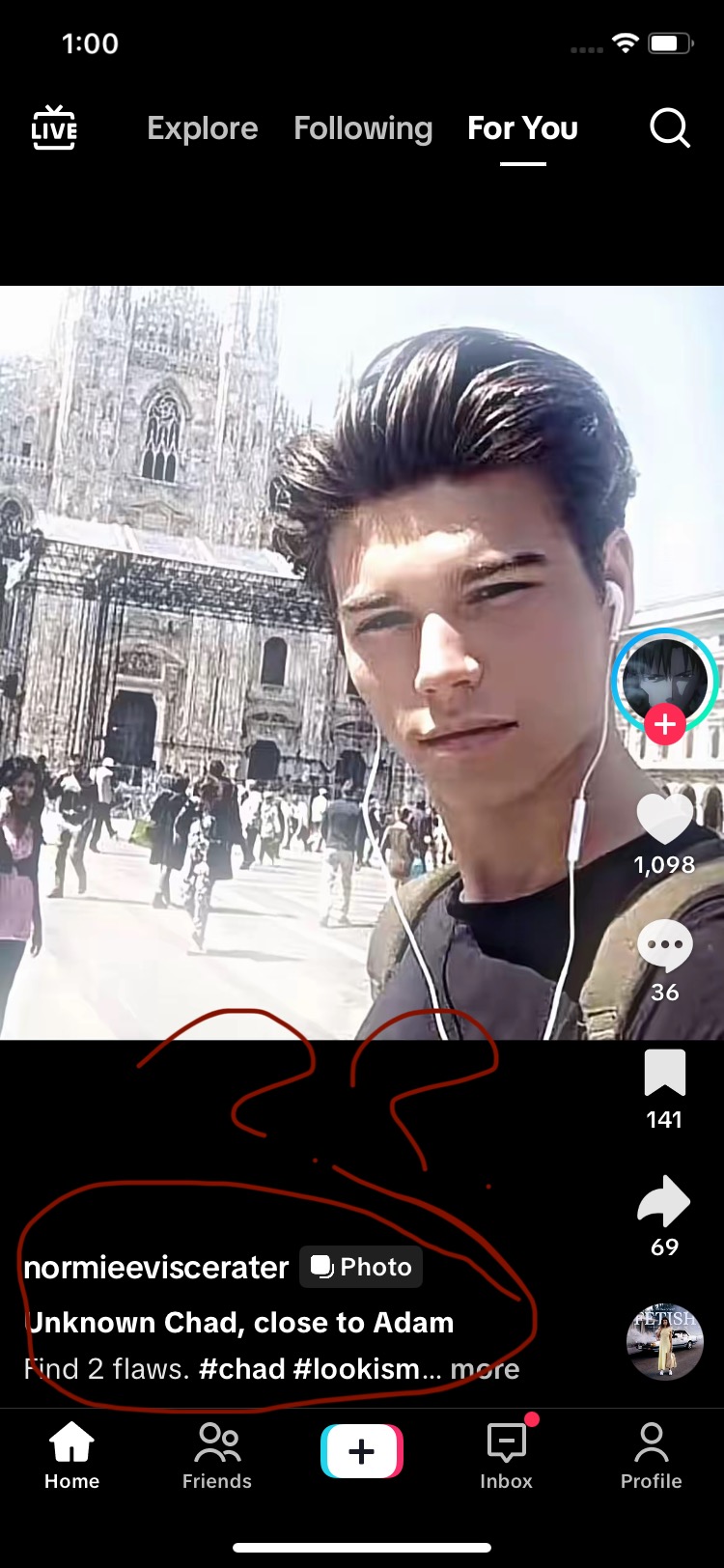Image resolution: width=724 pixels, height=1568 pixels.
Task: Open the LIVE icon
Action: click(x=54, y=127)
